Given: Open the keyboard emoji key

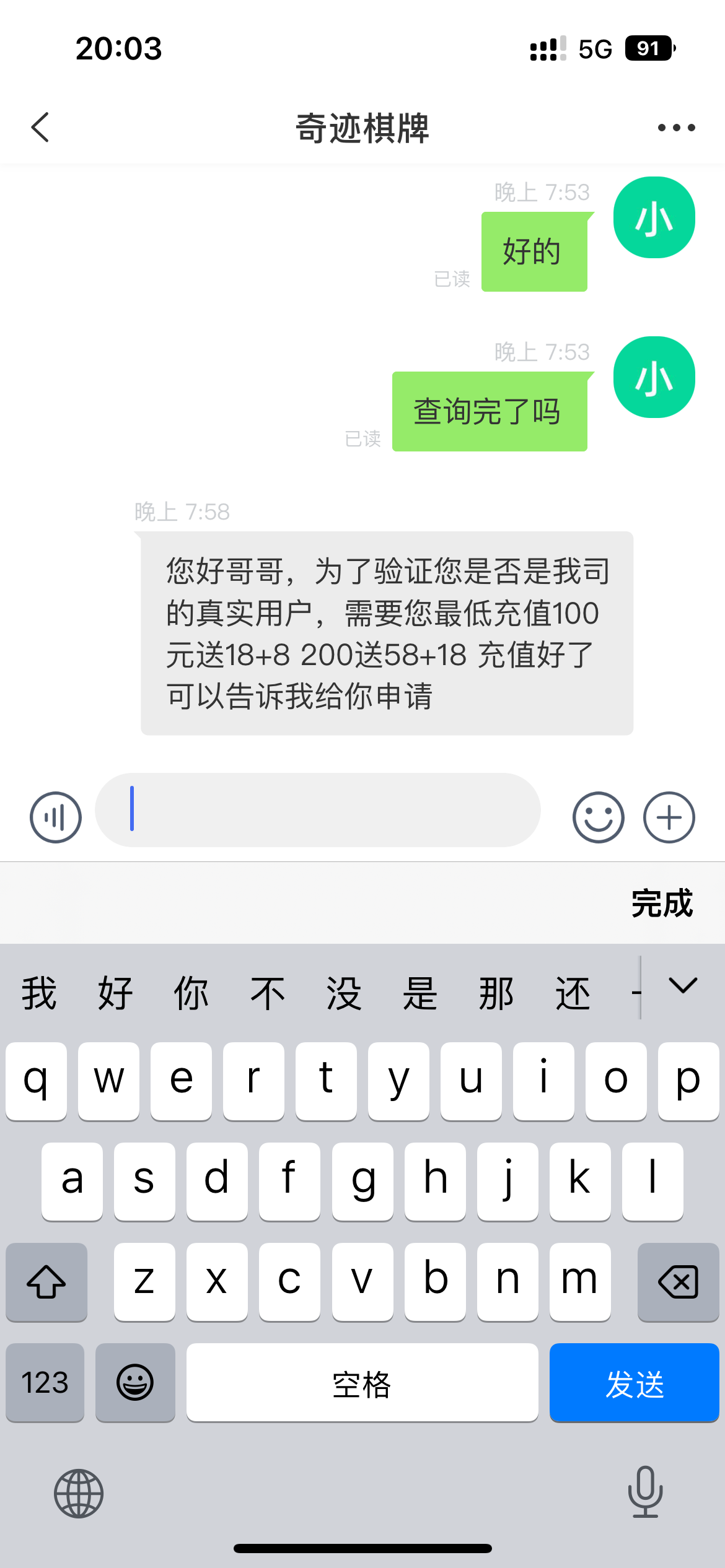Looking at the screenshot, I should pyautogui.click(x=135, y=1383).
